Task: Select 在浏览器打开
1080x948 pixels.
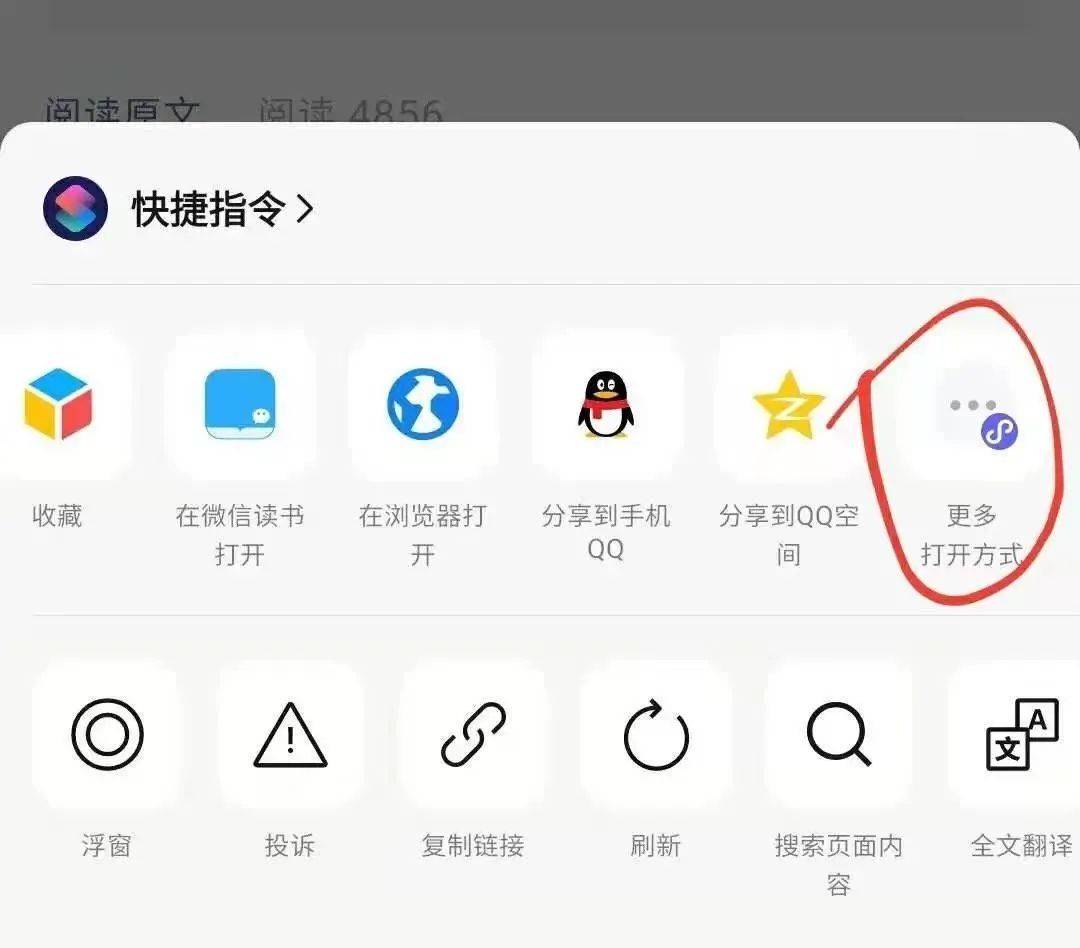Action: pyautogui.click(x=423, y=405)
